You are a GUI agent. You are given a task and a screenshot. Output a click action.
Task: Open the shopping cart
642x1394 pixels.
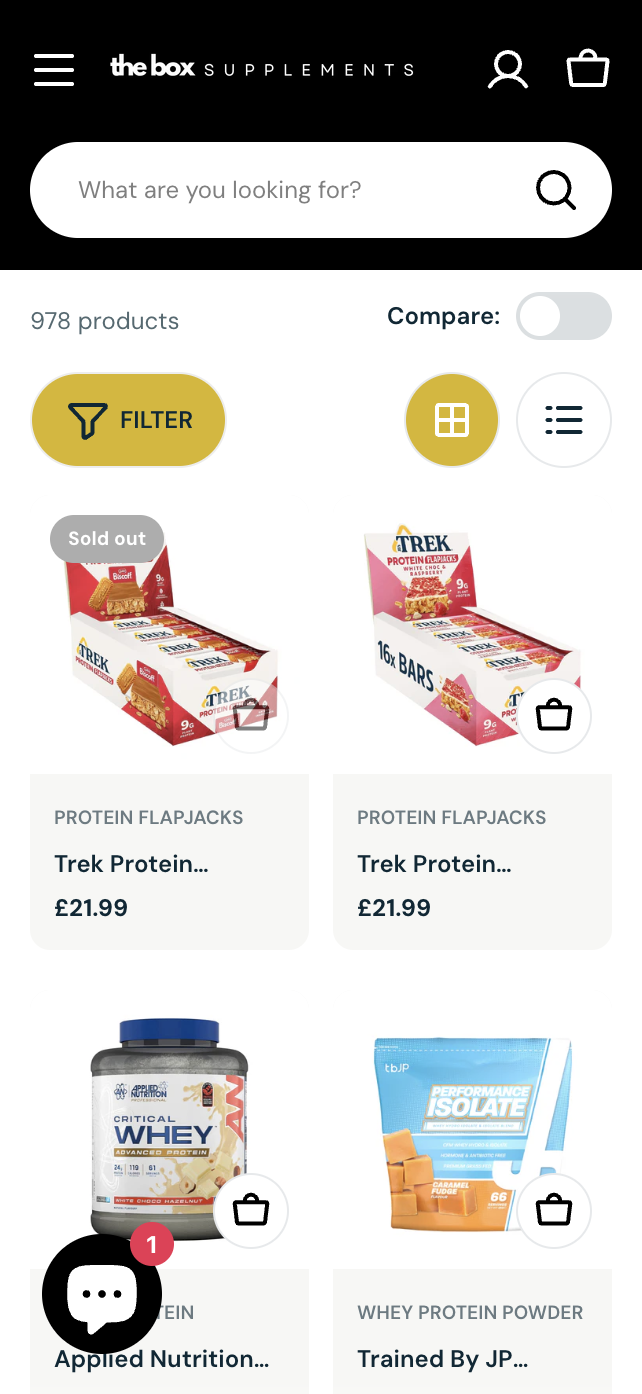tap(588, 69)
